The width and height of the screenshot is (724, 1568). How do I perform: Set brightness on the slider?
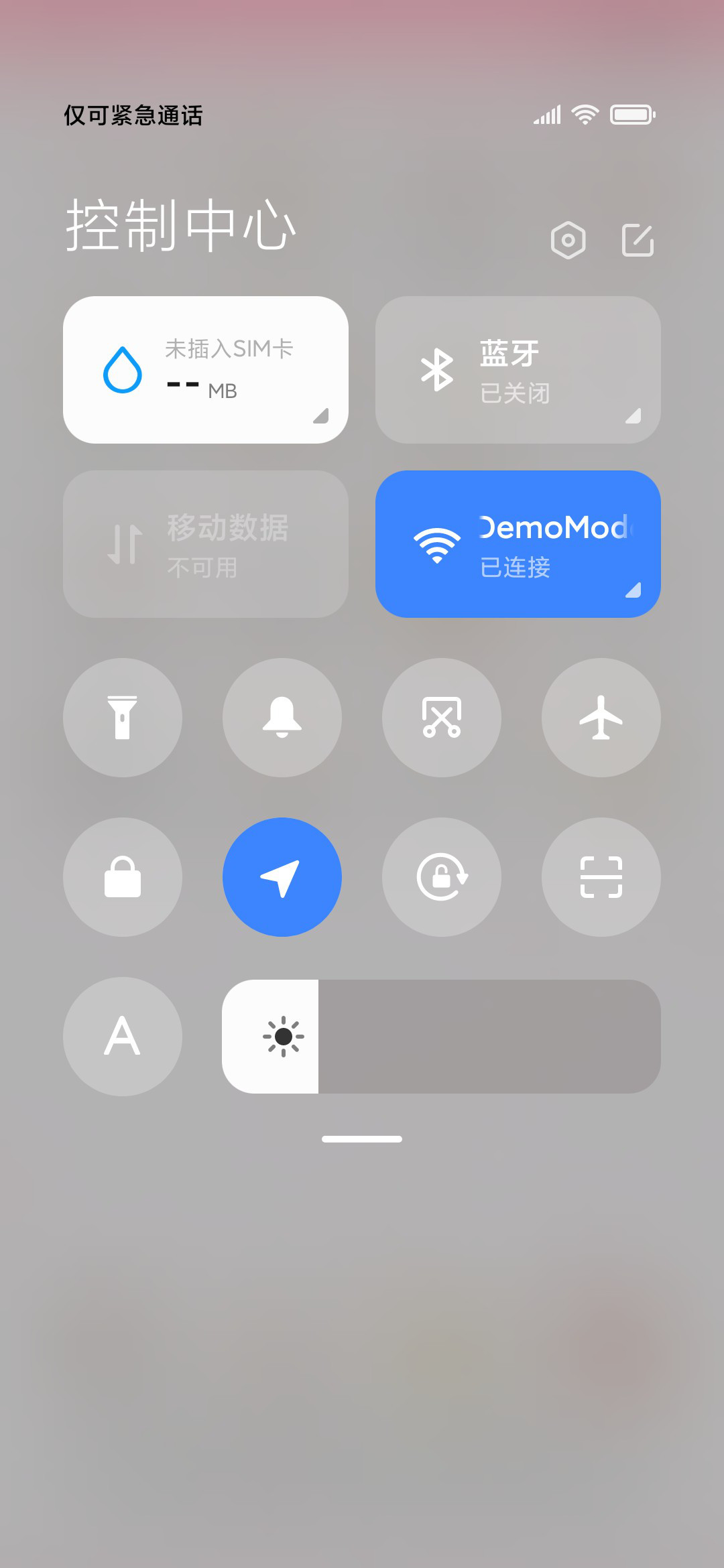[x=441, y=1037]
